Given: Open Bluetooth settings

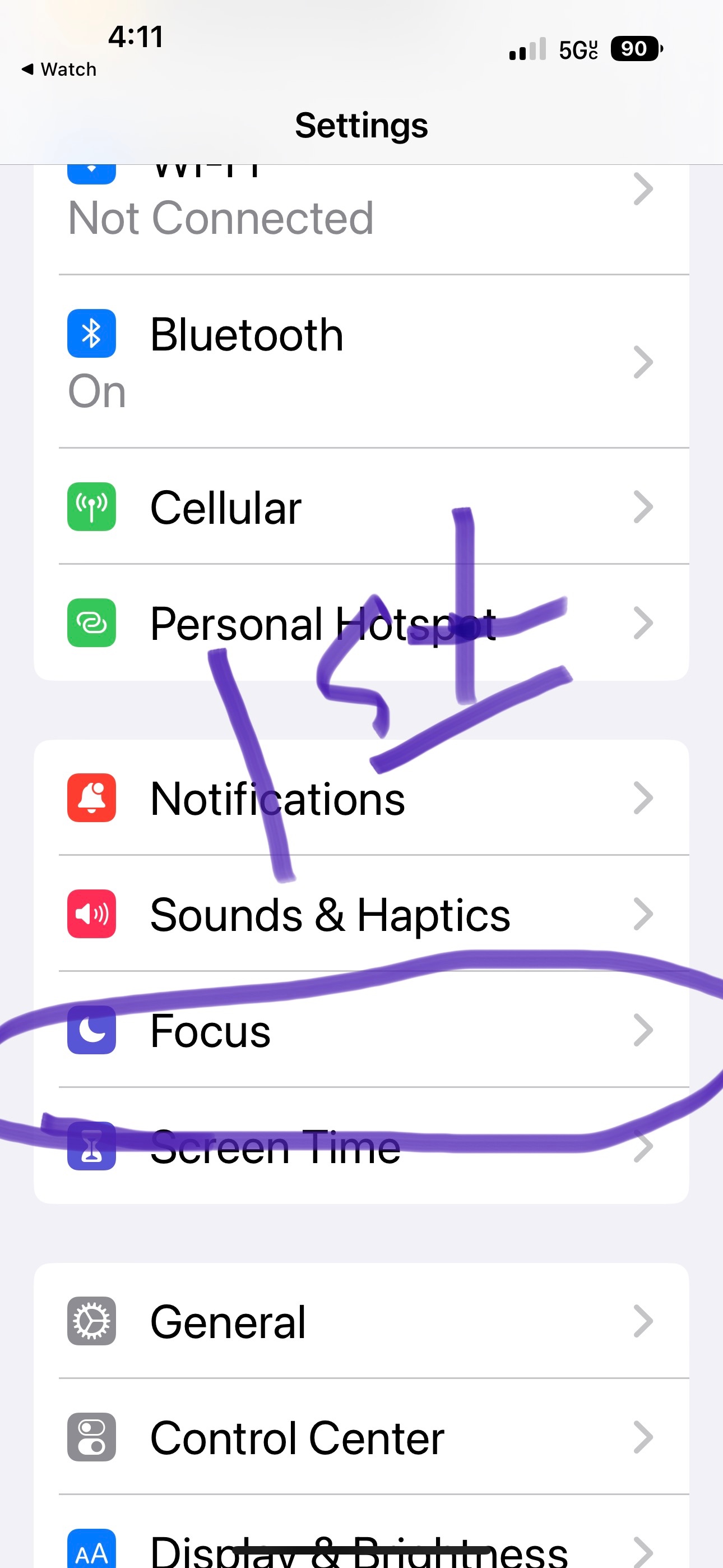Looking at the screenshot, I should [361, 362].
